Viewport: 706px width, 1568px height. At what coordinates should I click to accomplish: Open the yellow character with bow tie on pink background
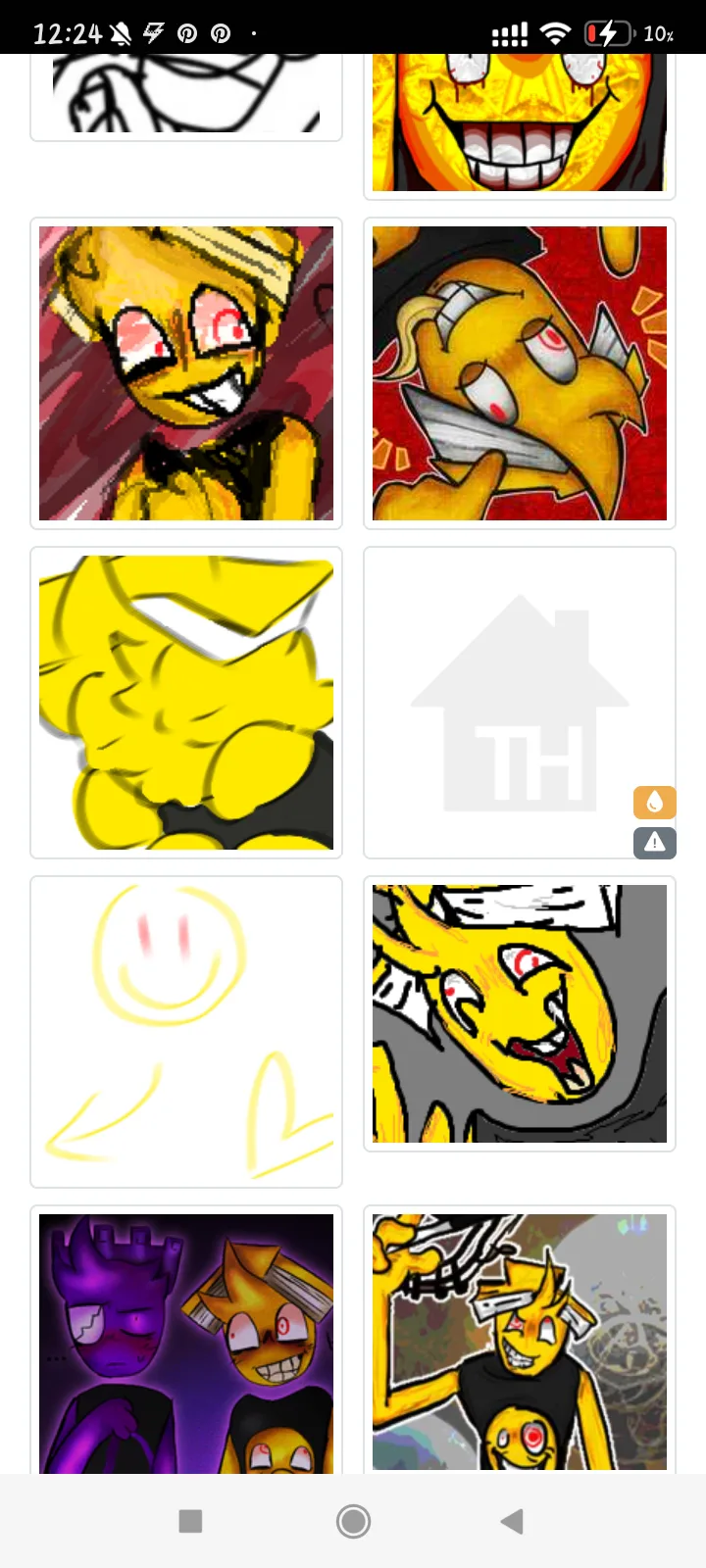point(186,373)
